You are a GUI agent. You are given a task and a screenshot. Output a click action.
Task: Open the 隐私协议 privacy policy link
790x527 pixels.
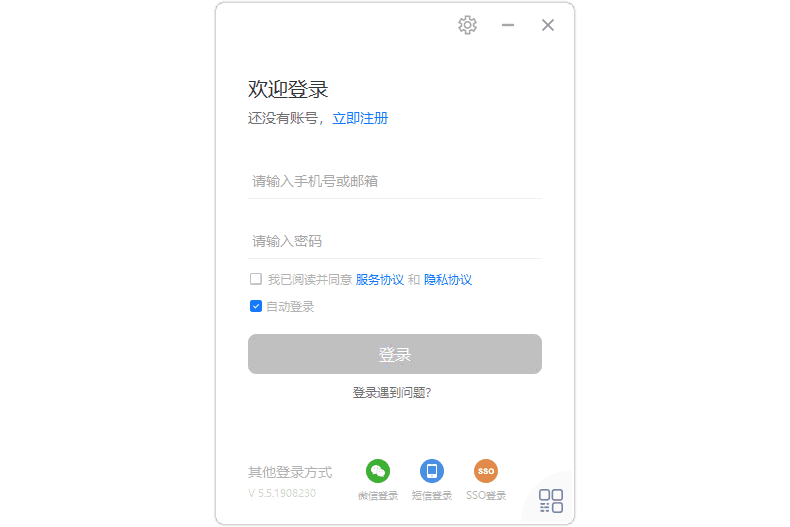tap(447, 280)
